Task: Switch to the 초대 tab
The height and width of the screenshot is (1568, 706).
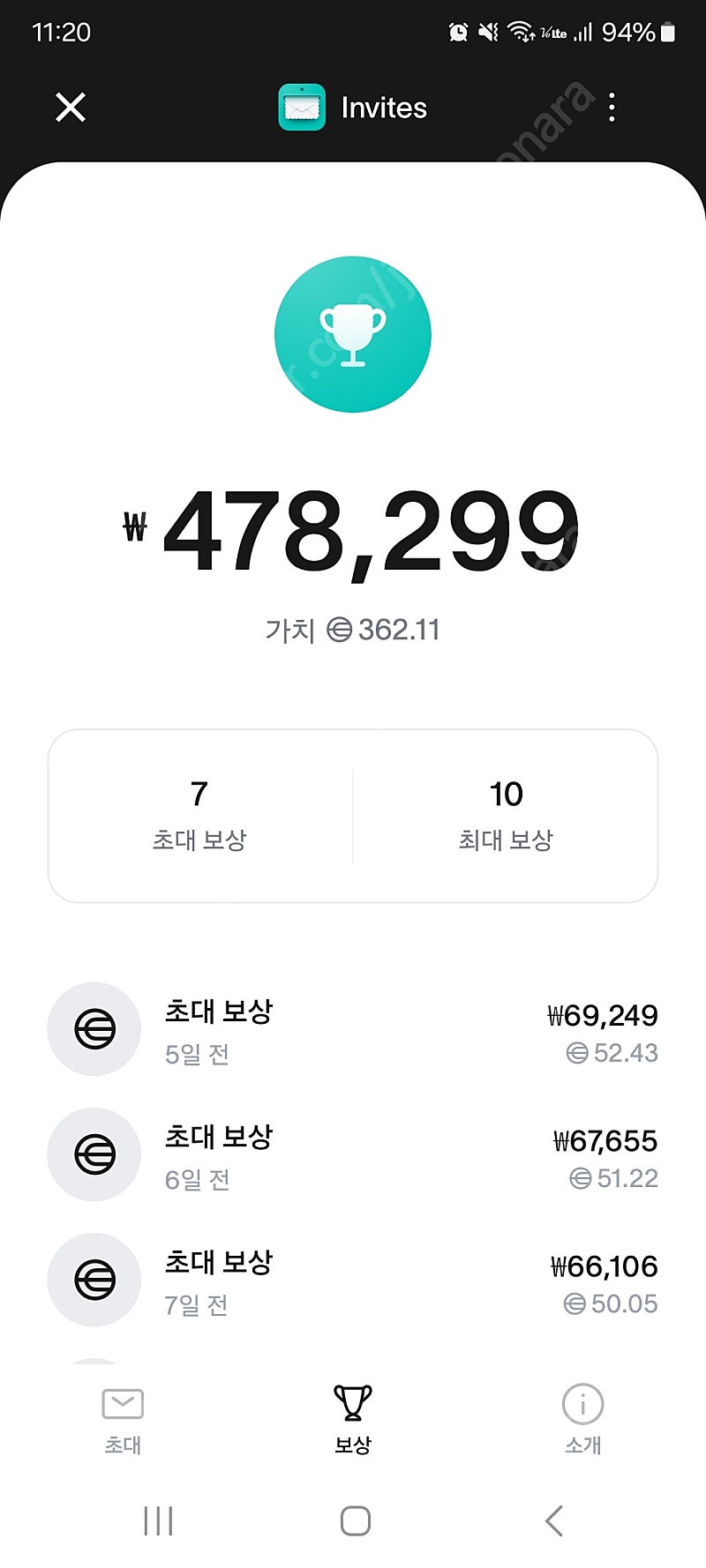Action: tap(123, 1420)
